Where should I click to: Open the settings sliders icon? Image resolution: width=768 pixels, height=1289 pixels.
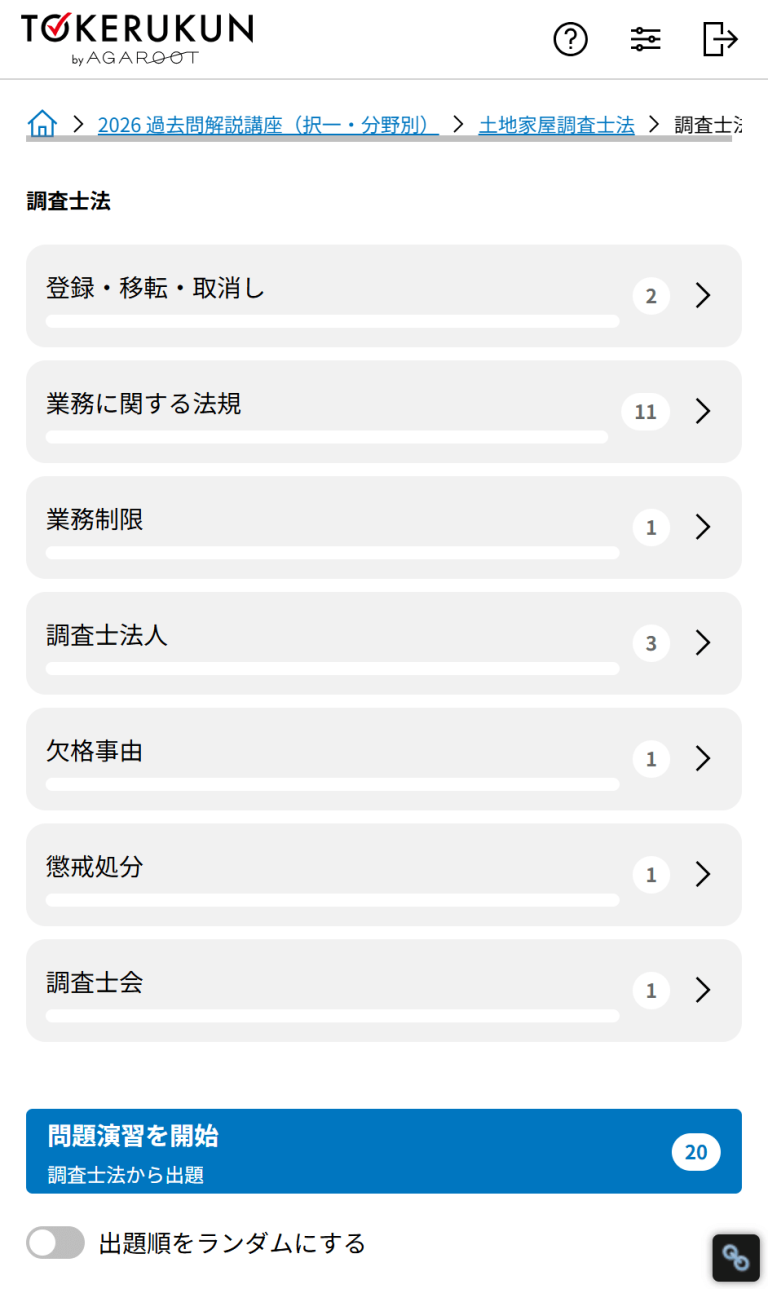point(645,39)
